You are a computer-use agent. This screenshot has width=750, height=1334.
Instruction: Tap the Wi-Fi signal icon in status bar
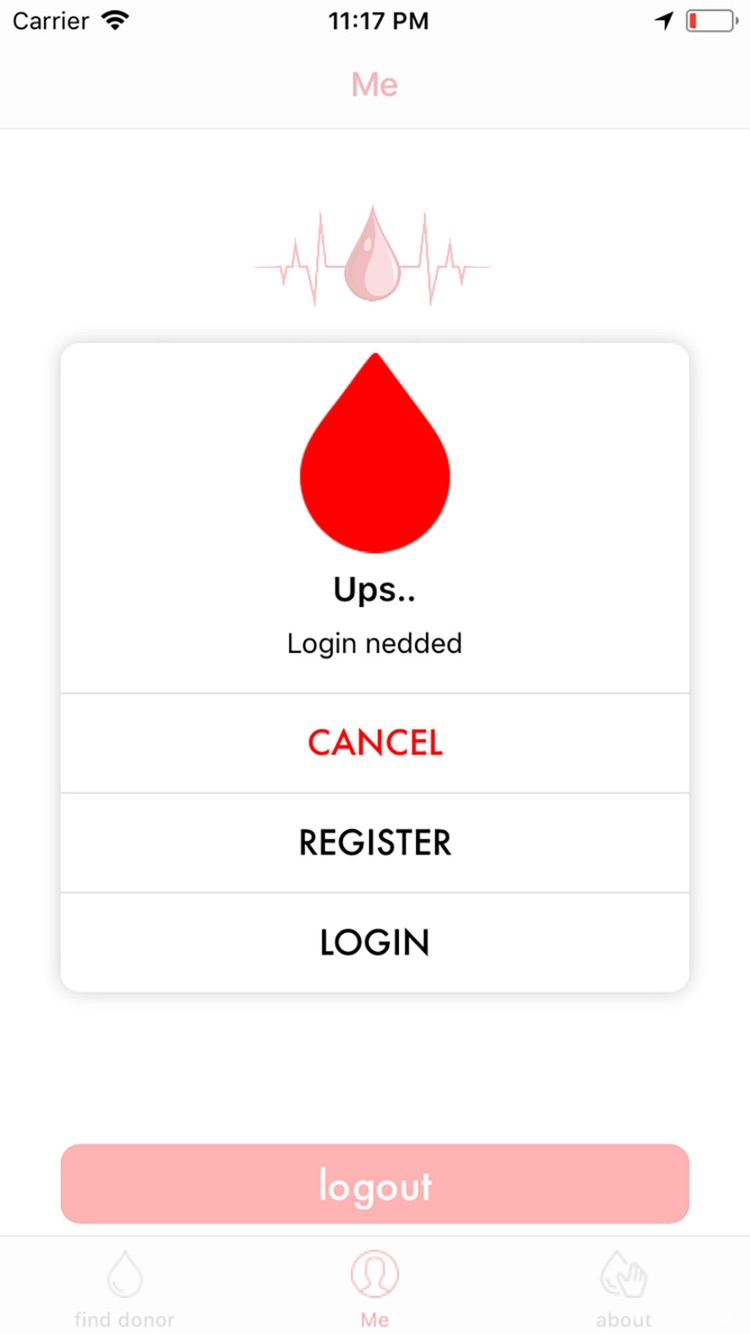tap(114, 18)
